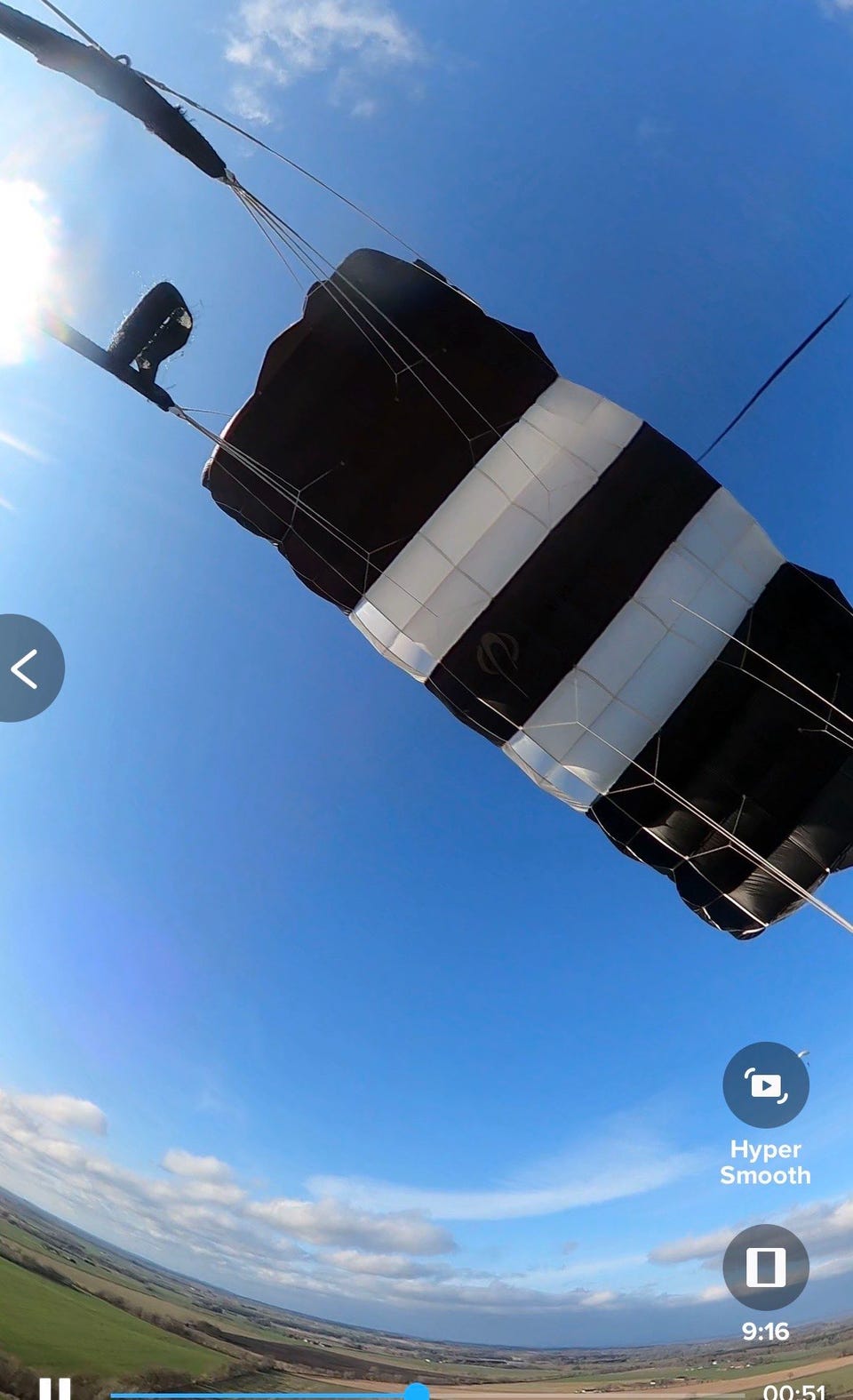Image resolution: width=853 pixels, height=1400 pixels.
Task: Change the 9:16 aspect ratio
Action: 766,1268
